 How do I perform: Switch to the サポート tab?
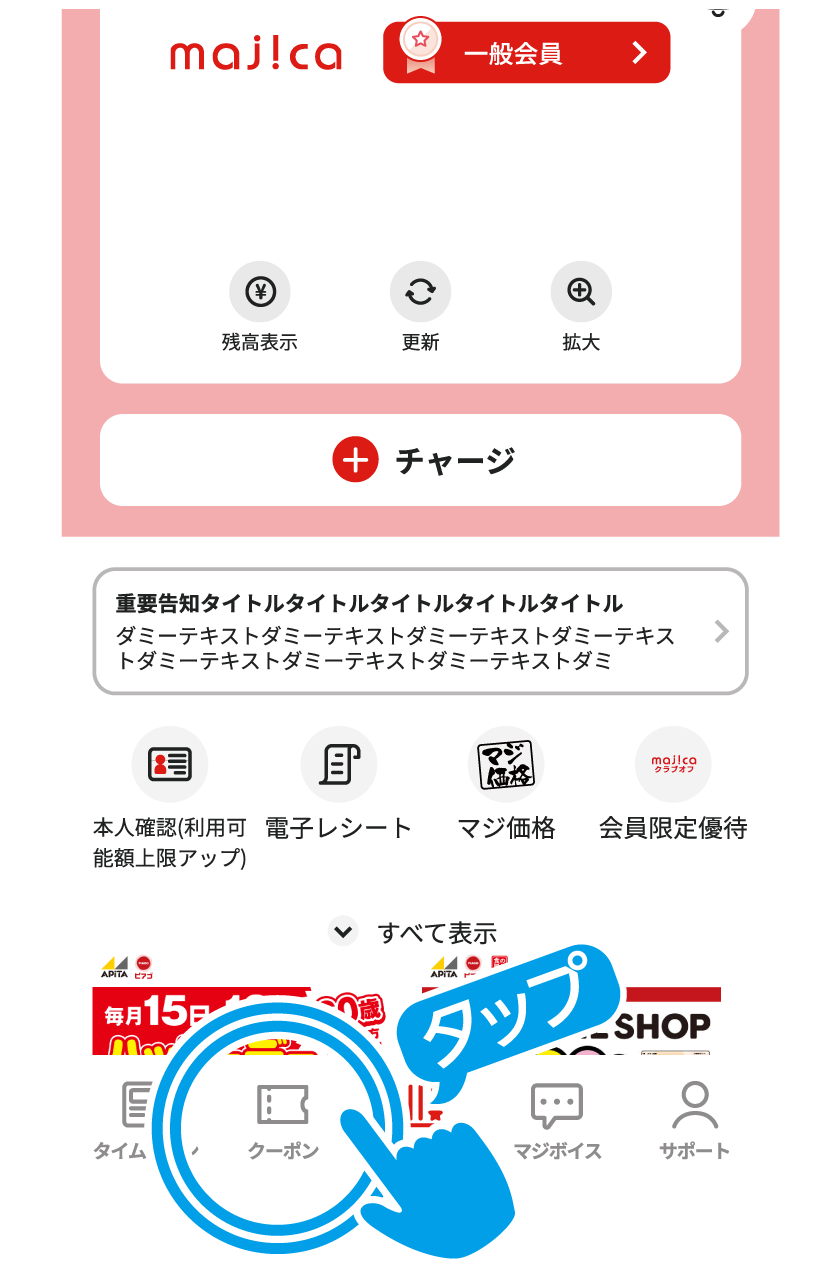[x=694, y=1120]
